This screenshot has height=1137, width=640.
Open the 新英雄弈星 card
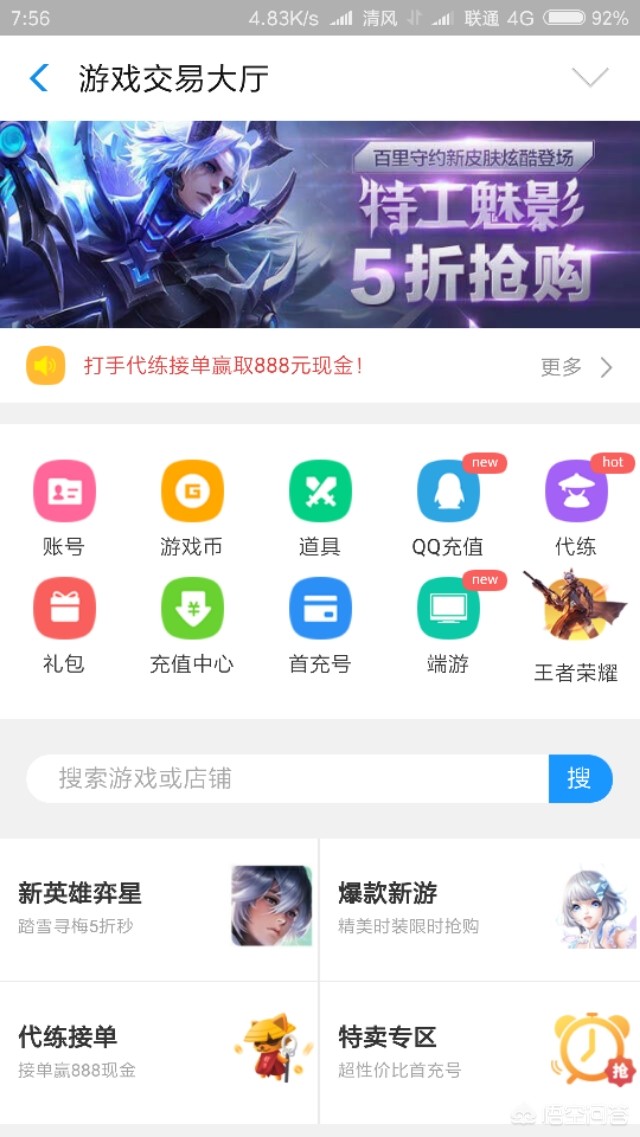point(160,908)
